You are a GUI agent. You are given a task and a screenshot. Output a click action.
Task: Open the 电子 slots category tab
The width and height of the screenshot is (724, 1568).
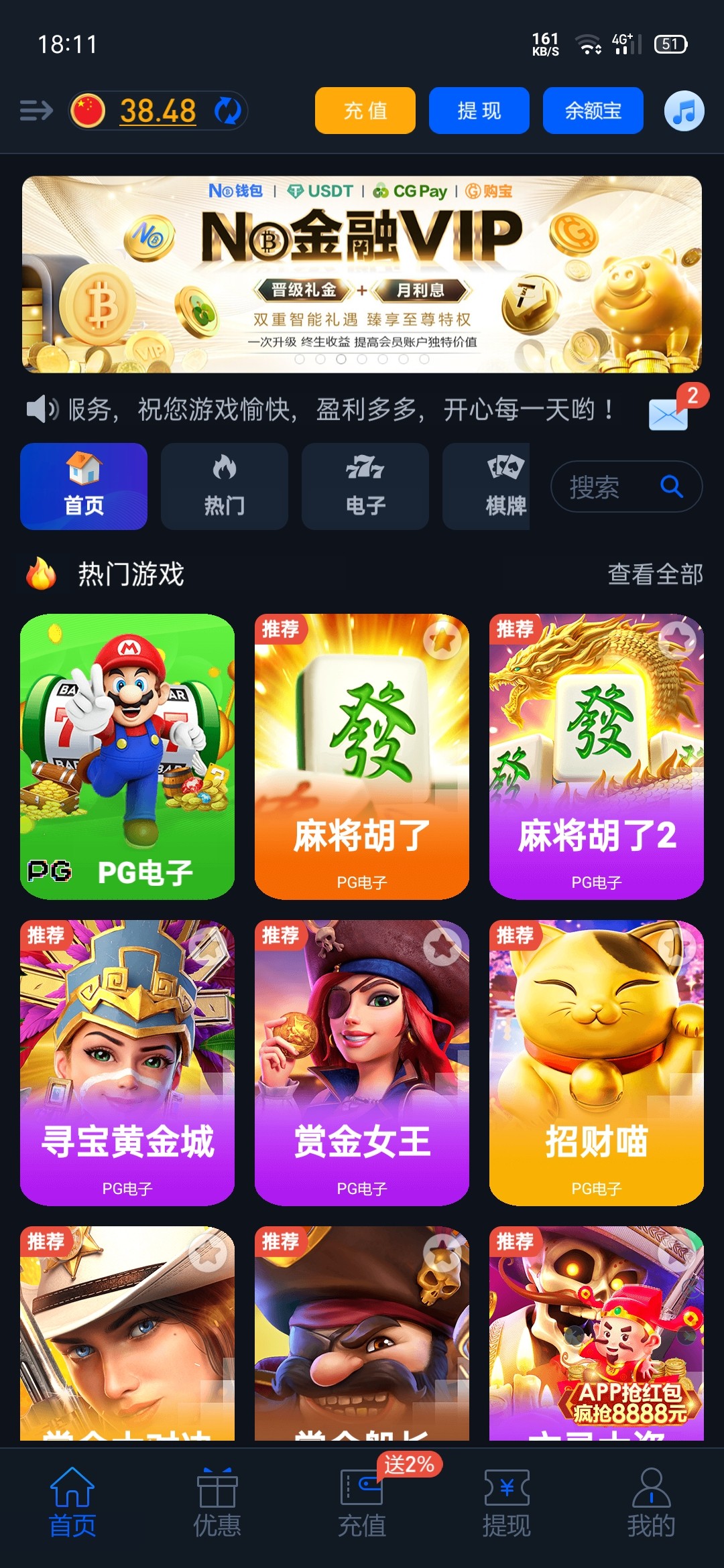pyautogui.click(x=365, y=486)
